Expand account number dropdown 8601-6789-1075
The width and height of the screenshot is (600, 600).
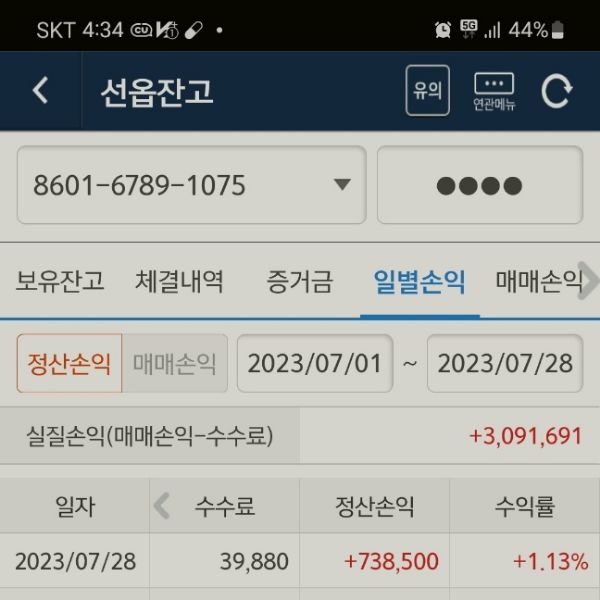click(x=342, y=185)
